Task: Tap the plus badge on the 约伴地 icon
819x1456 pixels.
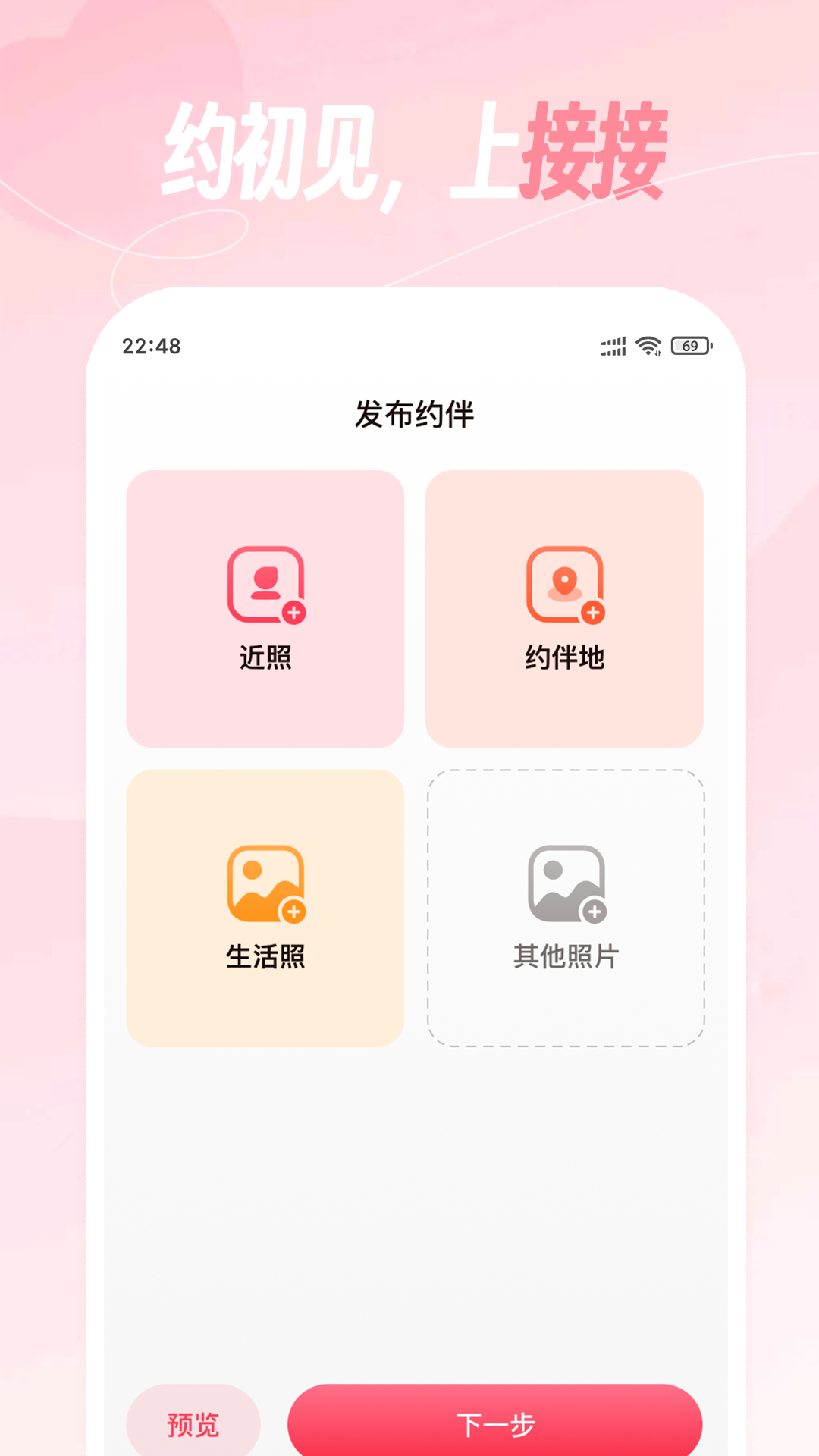Action: click(x=595, y=613)
